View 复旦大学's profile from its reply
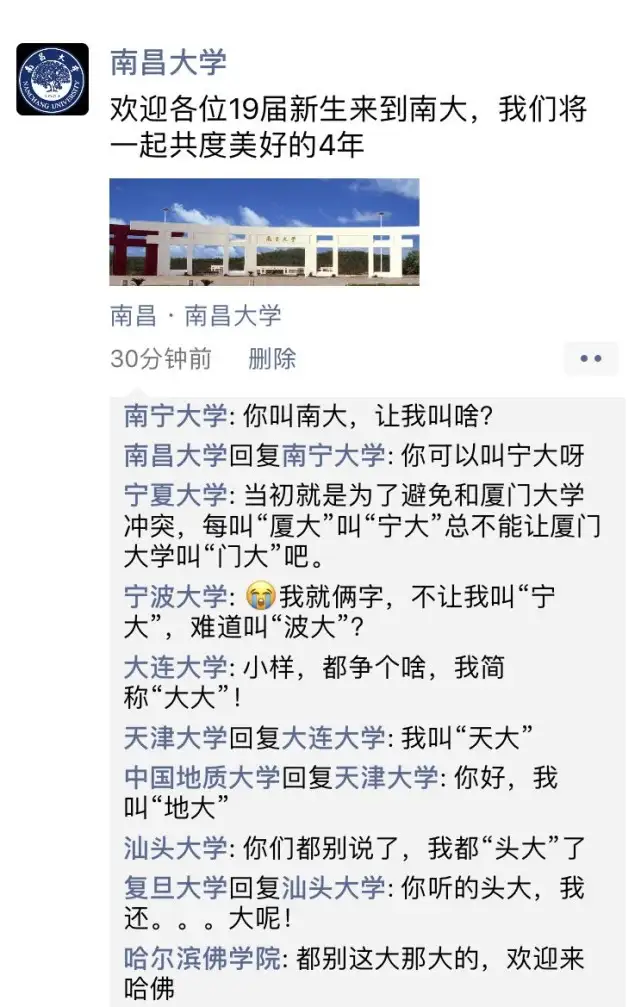 (x=175, y=887)
